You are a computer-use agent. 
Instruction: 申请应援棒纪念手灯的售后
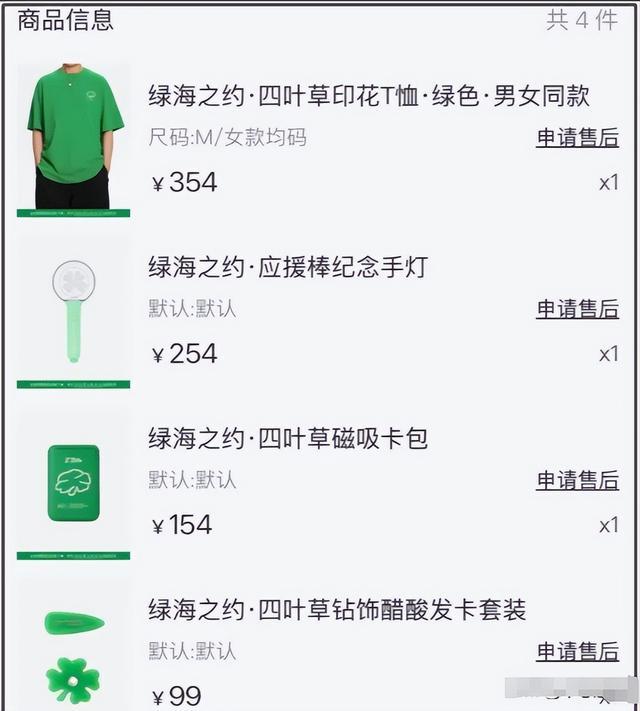(577, 309)
